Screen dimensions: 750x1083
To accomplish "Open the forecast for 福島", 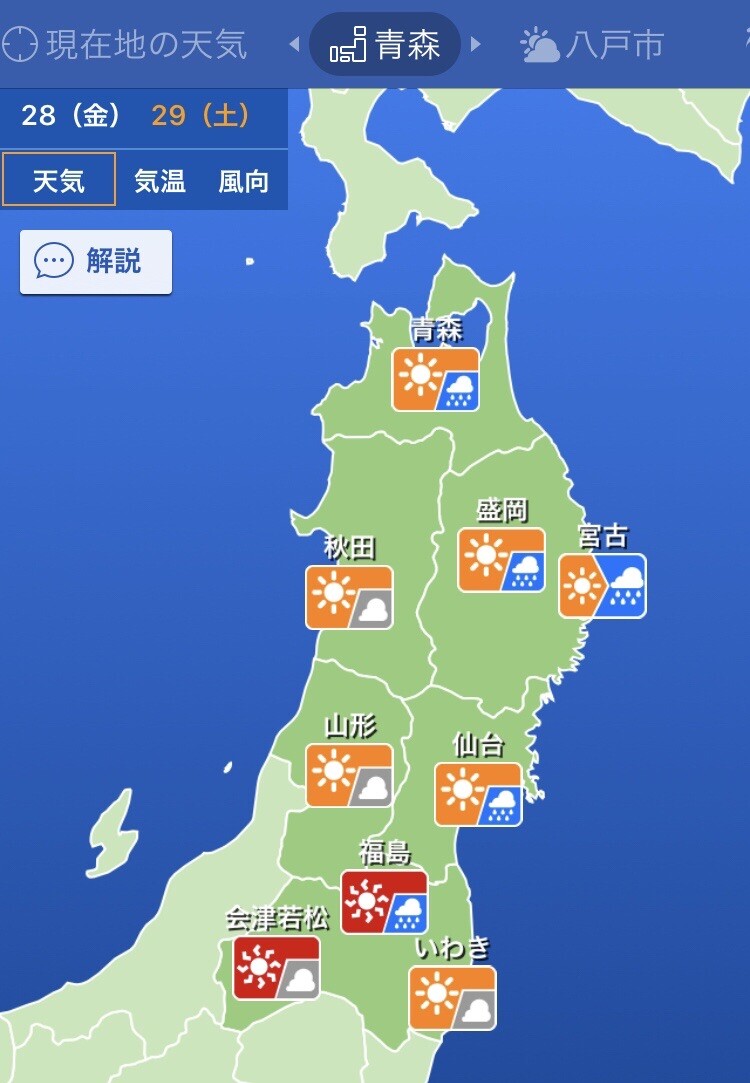I will [384, 902].
